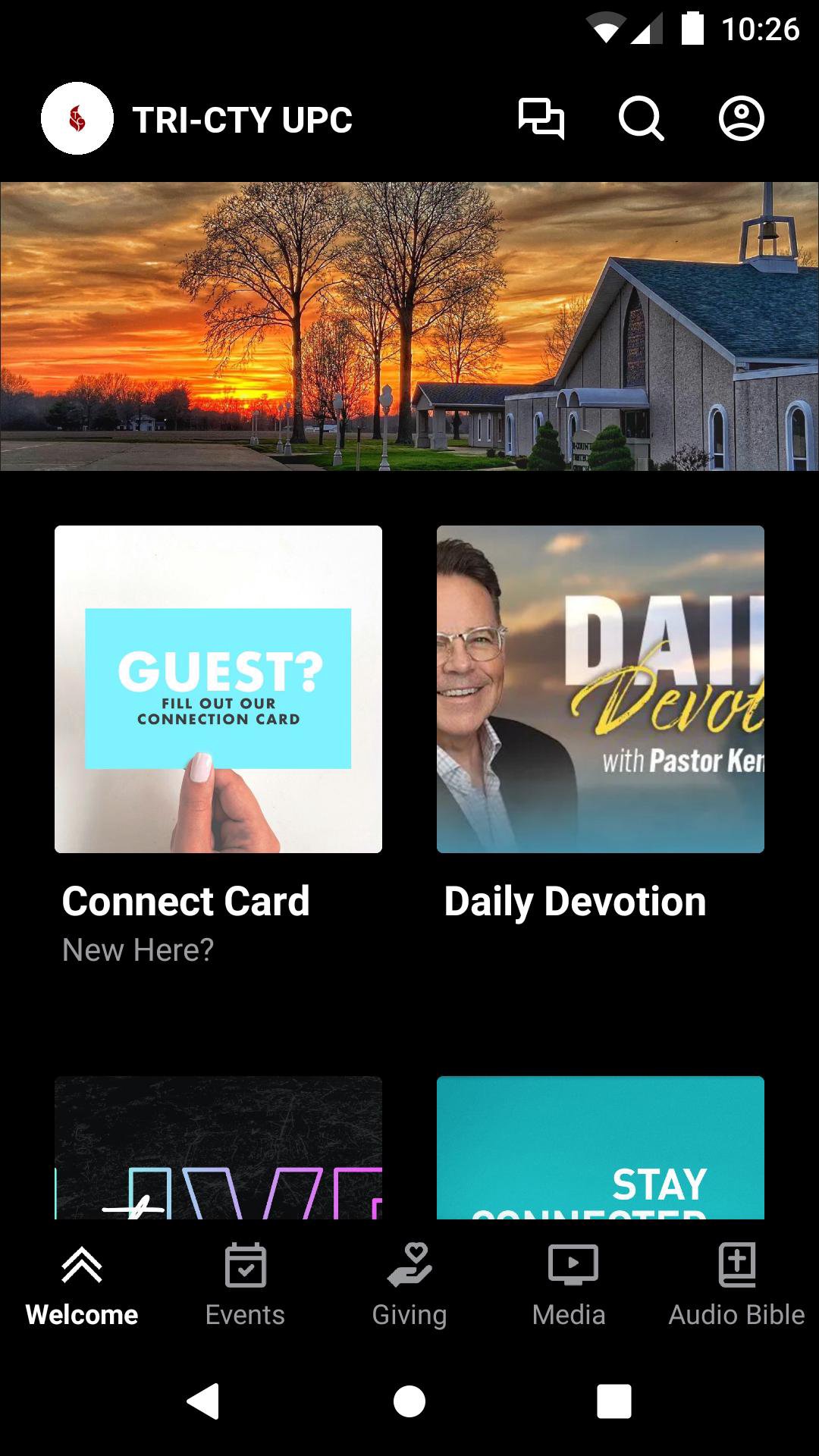Open the user profile icon

[741, 119]
